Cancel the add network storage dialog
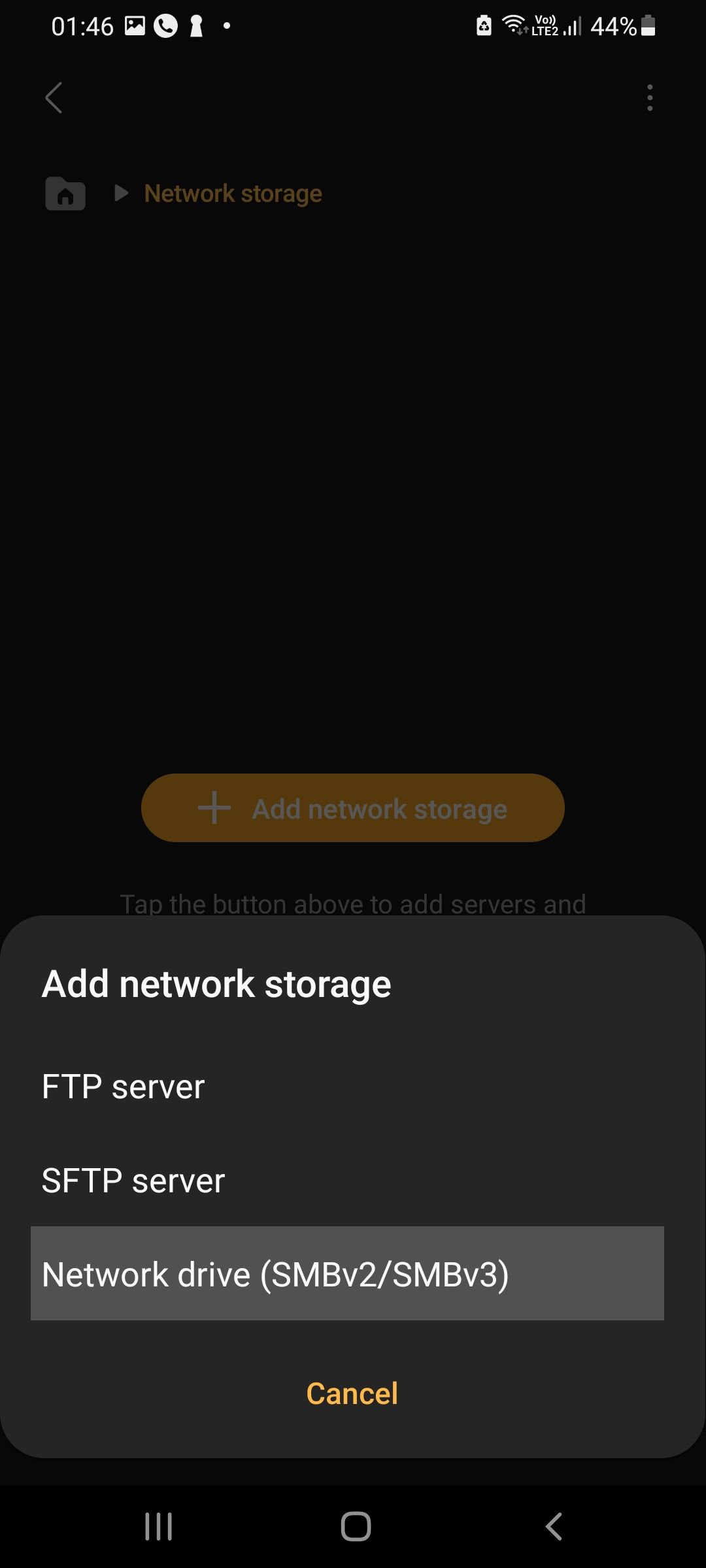Image resolution: width=706 pixels, height=1568 pixels. click(x=352, y=1394)
